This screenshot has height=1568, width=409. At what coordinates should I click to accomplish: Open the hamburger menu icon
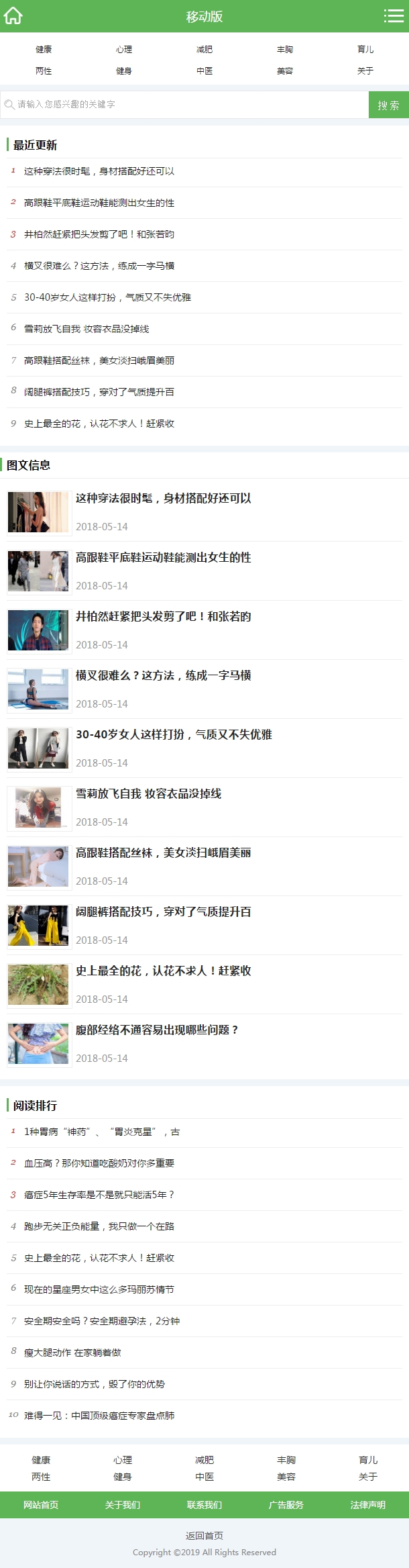(x=393, y=16)
